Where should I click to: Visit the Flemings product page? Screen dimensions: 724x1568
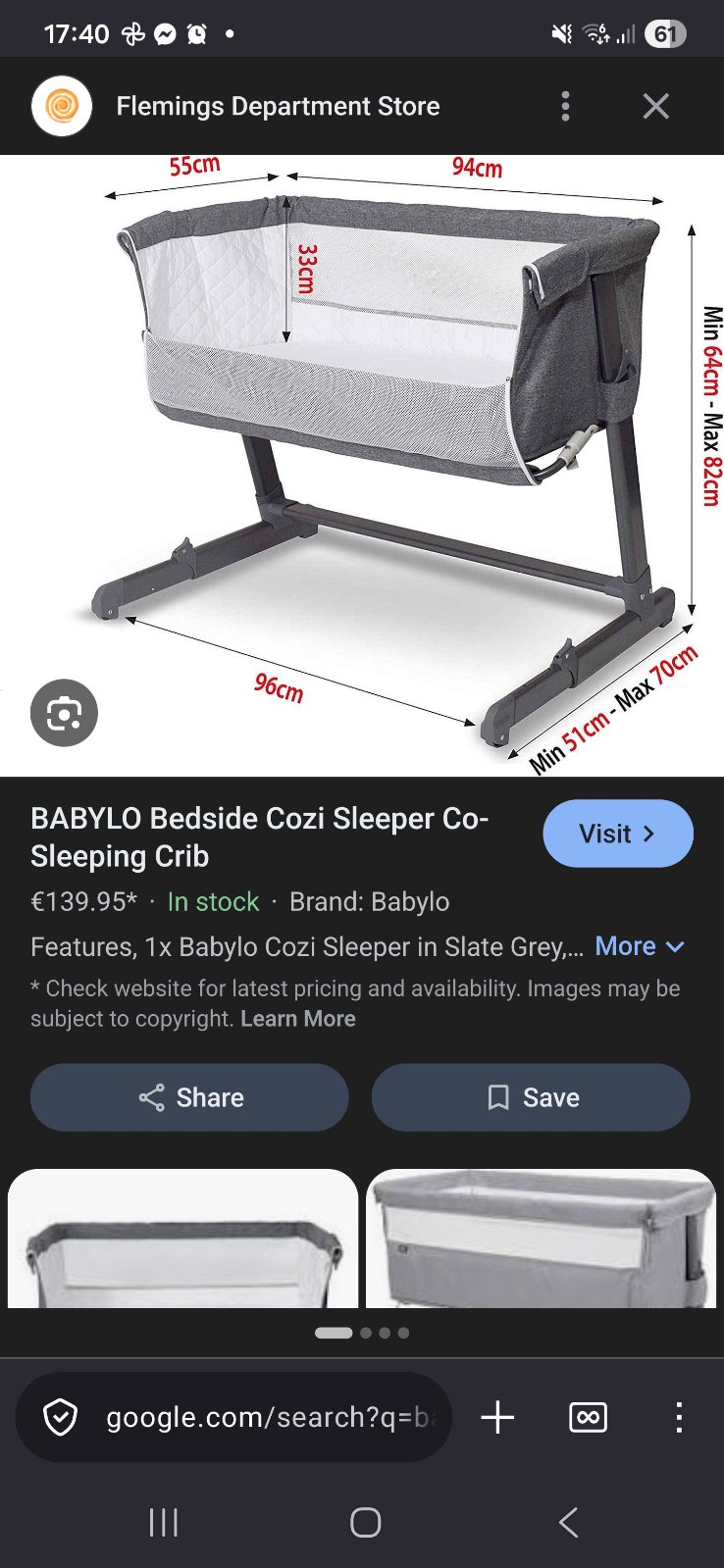pyautogui.click(x=617, y=834)
